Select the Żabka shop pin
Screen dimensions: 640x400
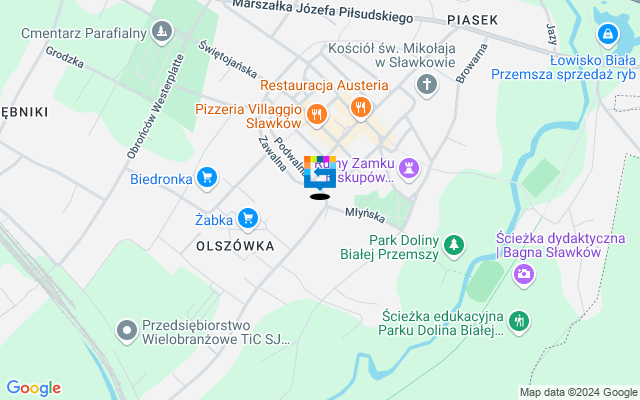pos(248,218)
